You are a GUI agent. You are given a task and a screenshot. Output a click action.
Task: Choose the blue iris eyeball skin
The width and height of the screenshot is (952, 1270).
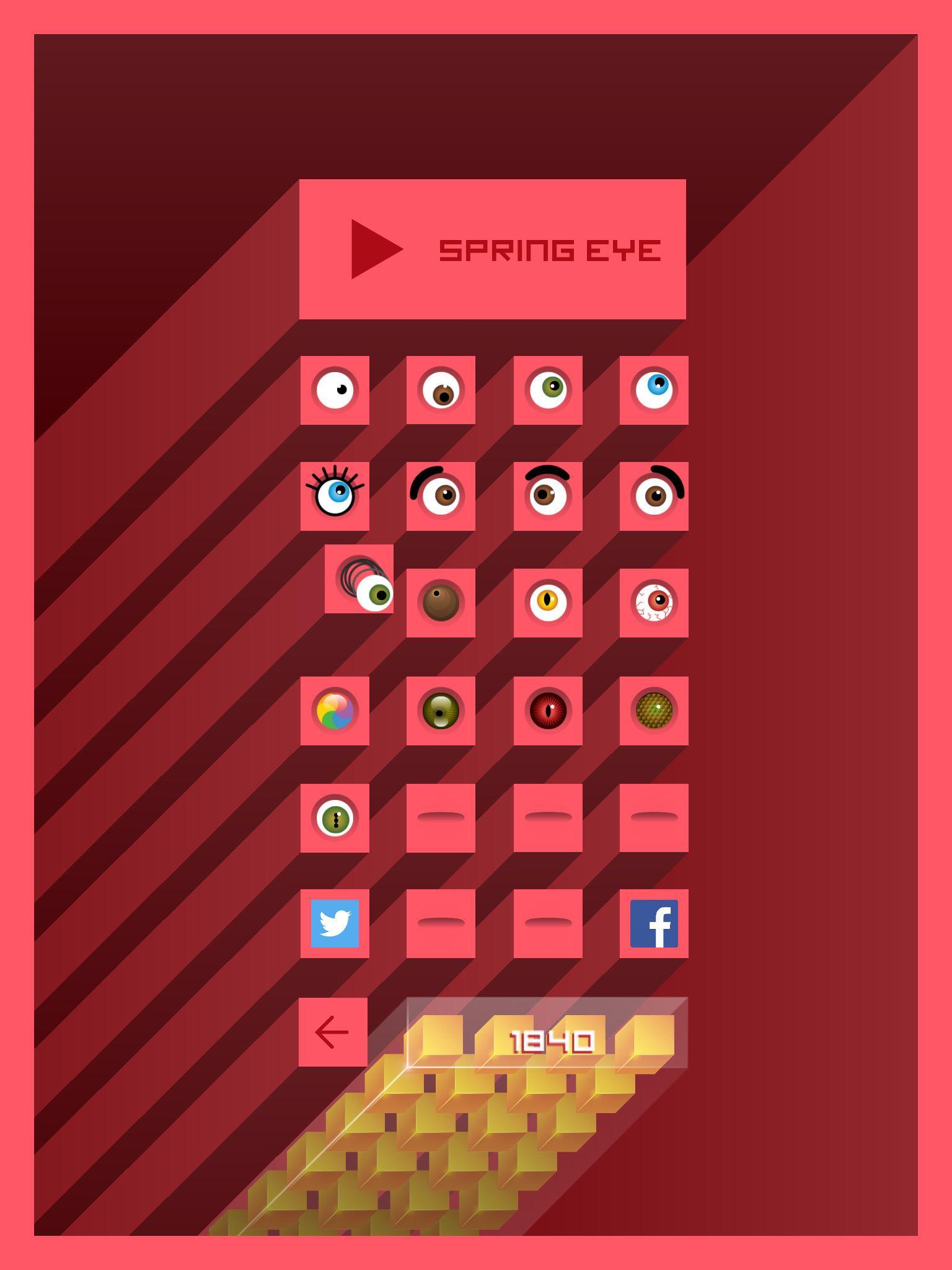click(x=654, y=389)
